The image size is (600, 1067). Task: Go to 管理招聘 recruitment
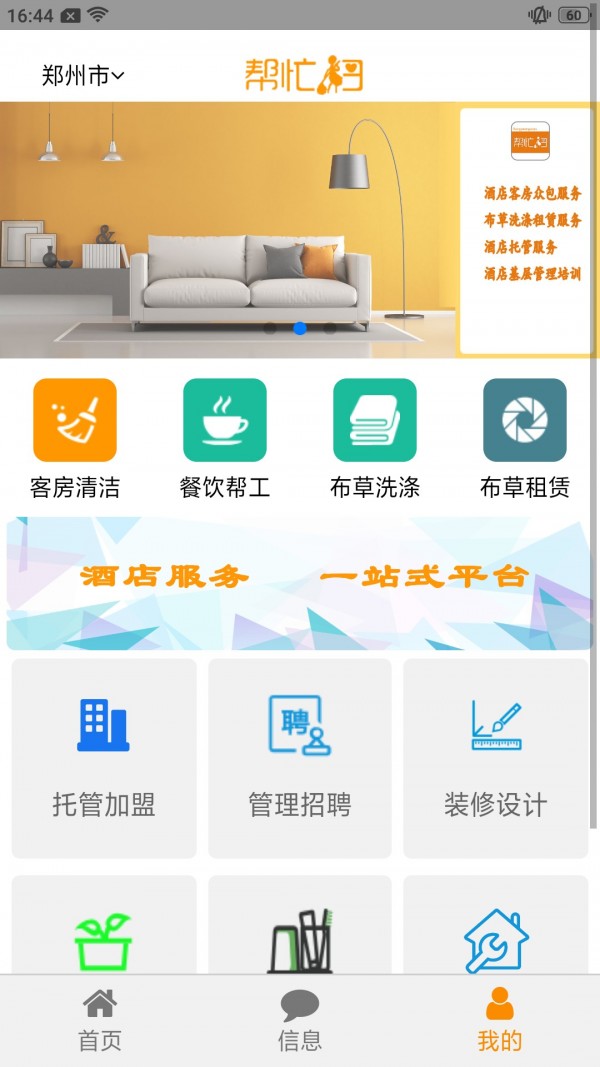point(300,758)
